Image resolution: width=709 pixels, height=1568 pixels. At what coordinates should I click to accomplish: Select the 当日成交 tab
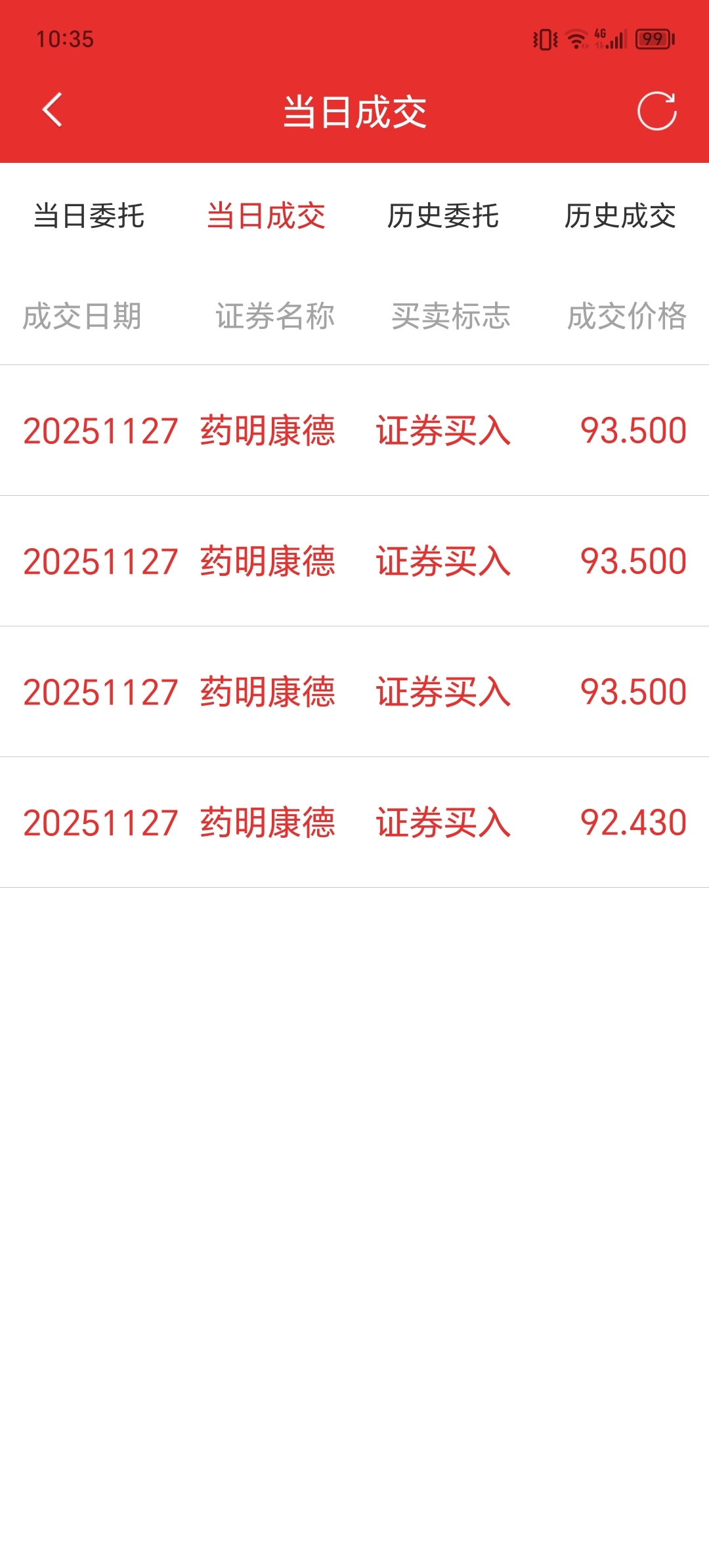[266, 216]
